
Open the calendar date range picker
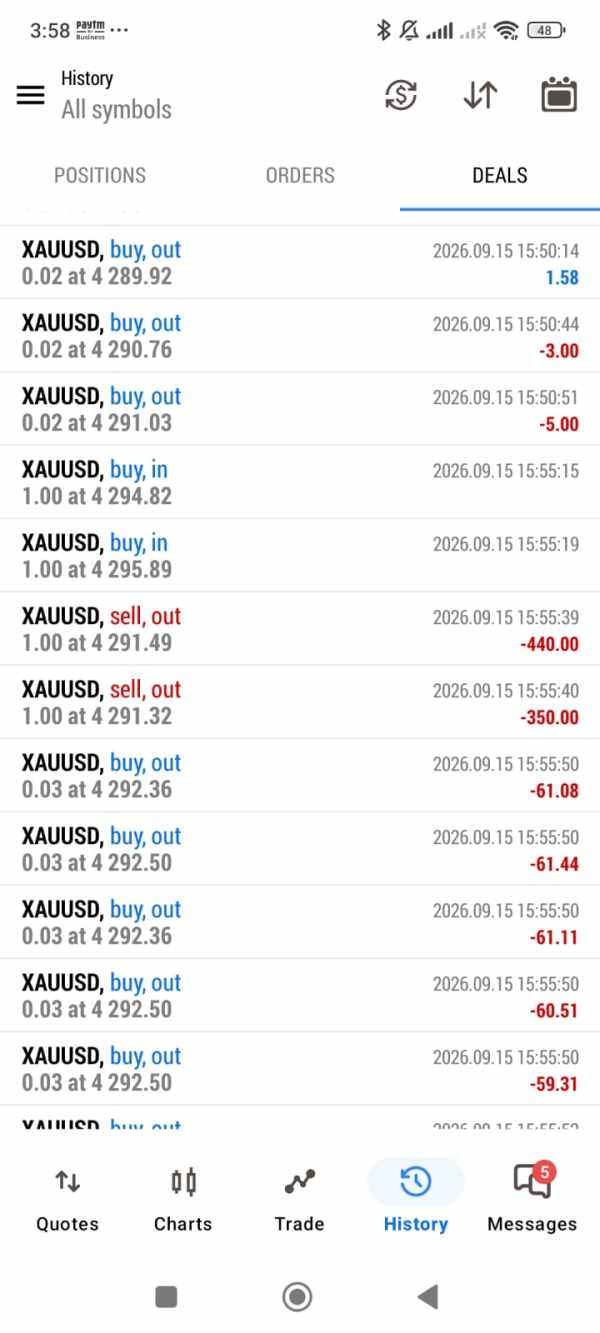(559, 95)
